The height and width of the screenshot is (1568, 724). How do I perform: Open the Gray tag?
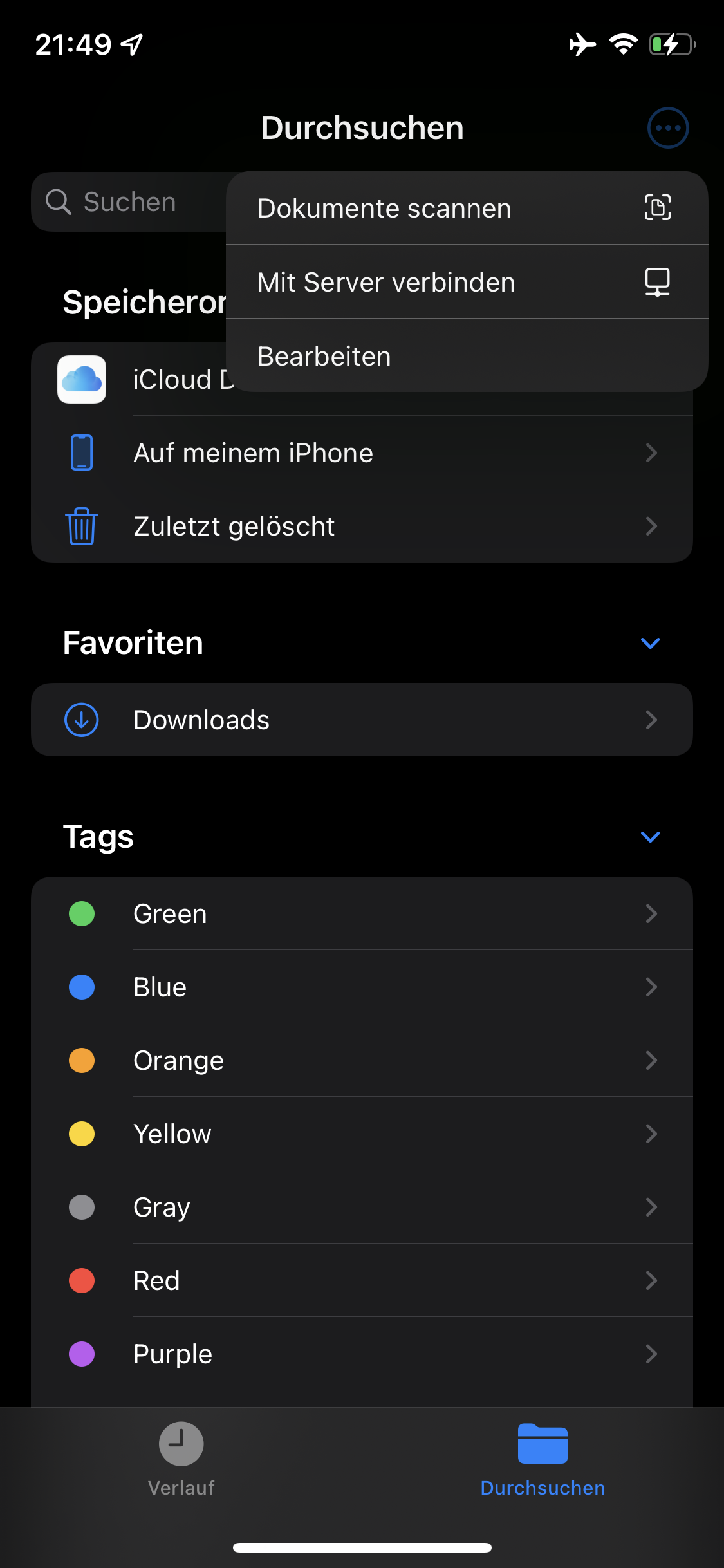coord(362,1207)
